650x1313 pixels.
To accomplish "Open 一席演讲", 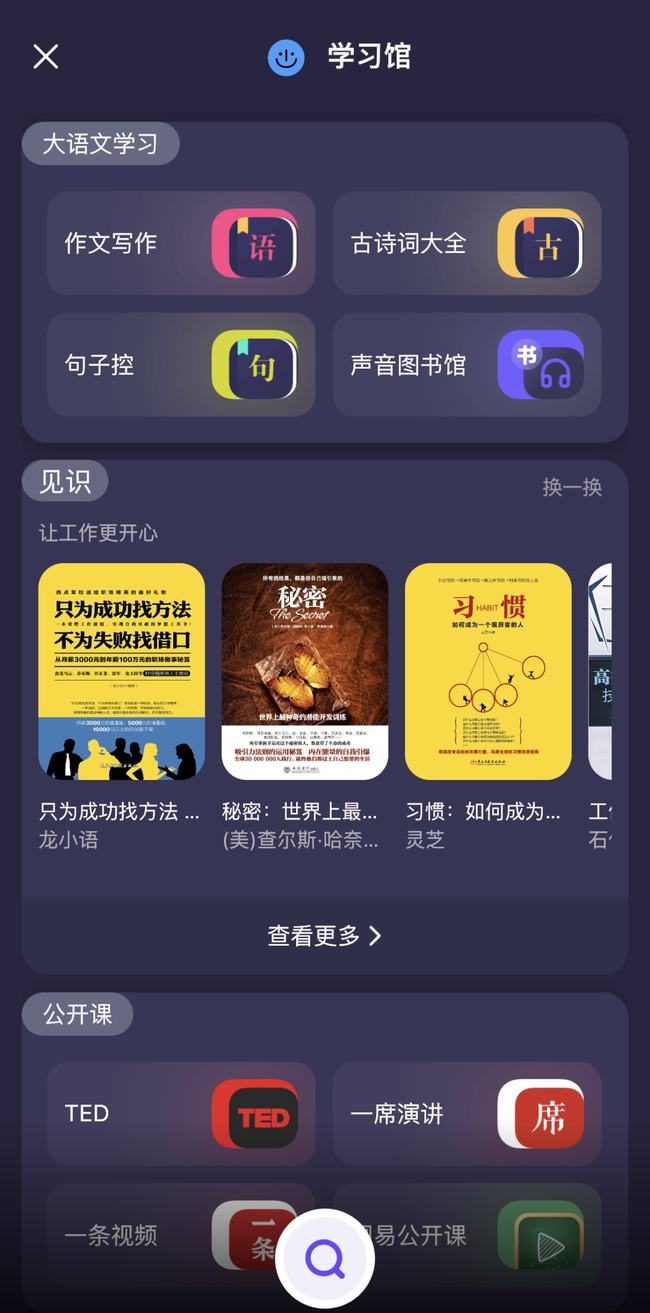I will (466, 1113).
